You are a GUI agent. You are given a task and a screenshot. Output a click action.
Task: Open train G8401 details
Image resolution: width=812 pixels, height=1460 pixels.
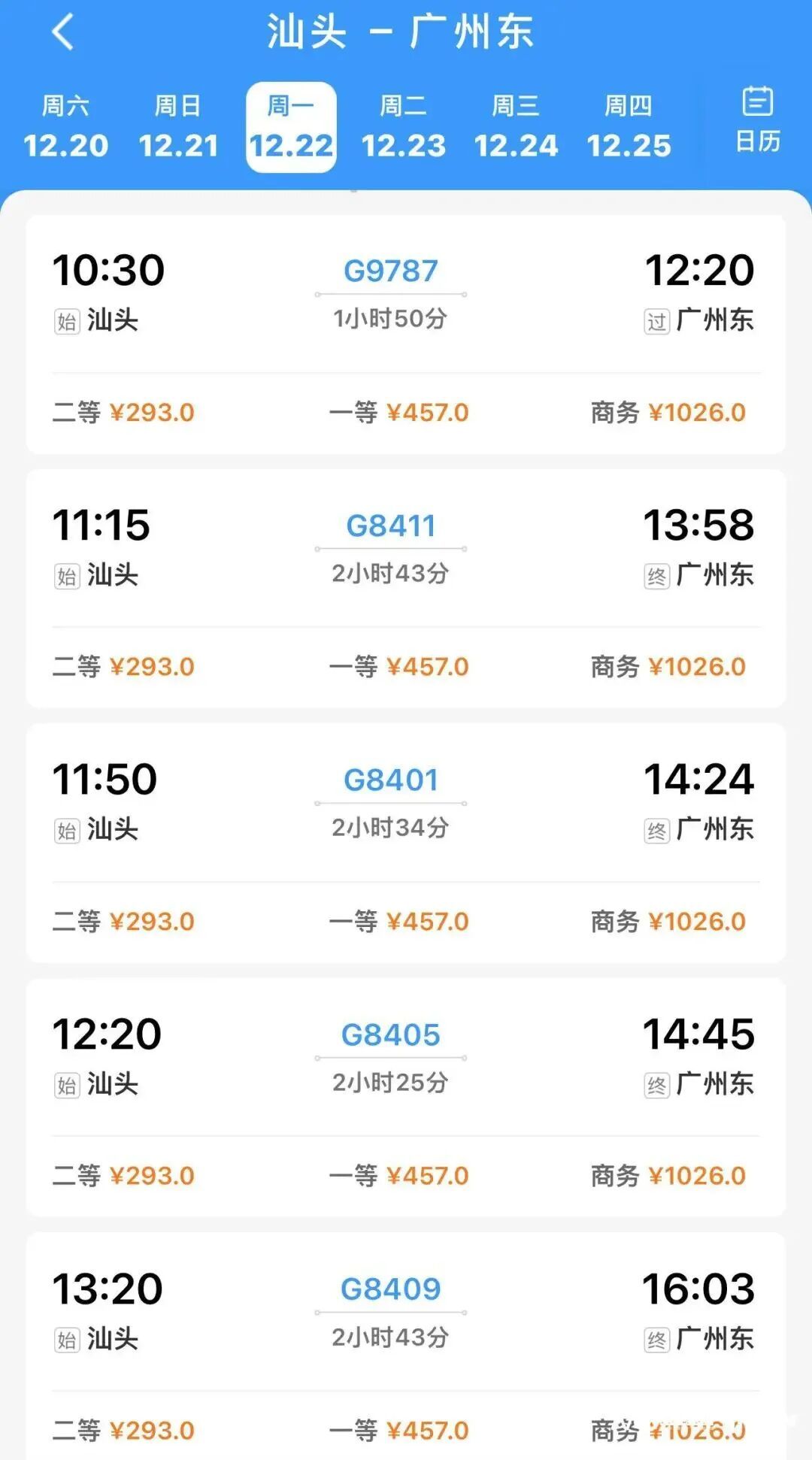pos(388,780)
